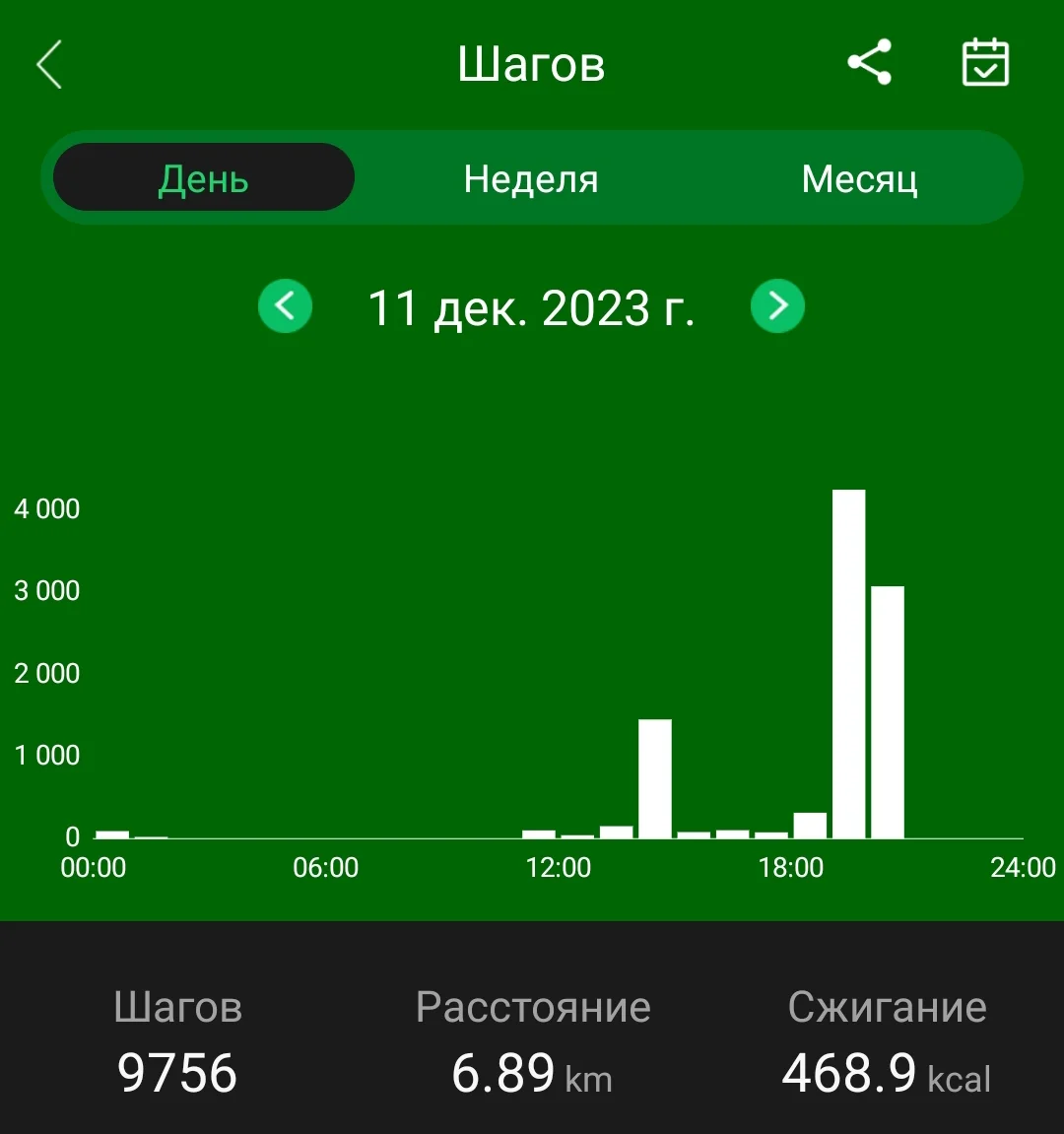Screen dimensions: 1064x1134
Task: Tap the 18:00 axis label on the chart
Action: [x=794, y=868]
